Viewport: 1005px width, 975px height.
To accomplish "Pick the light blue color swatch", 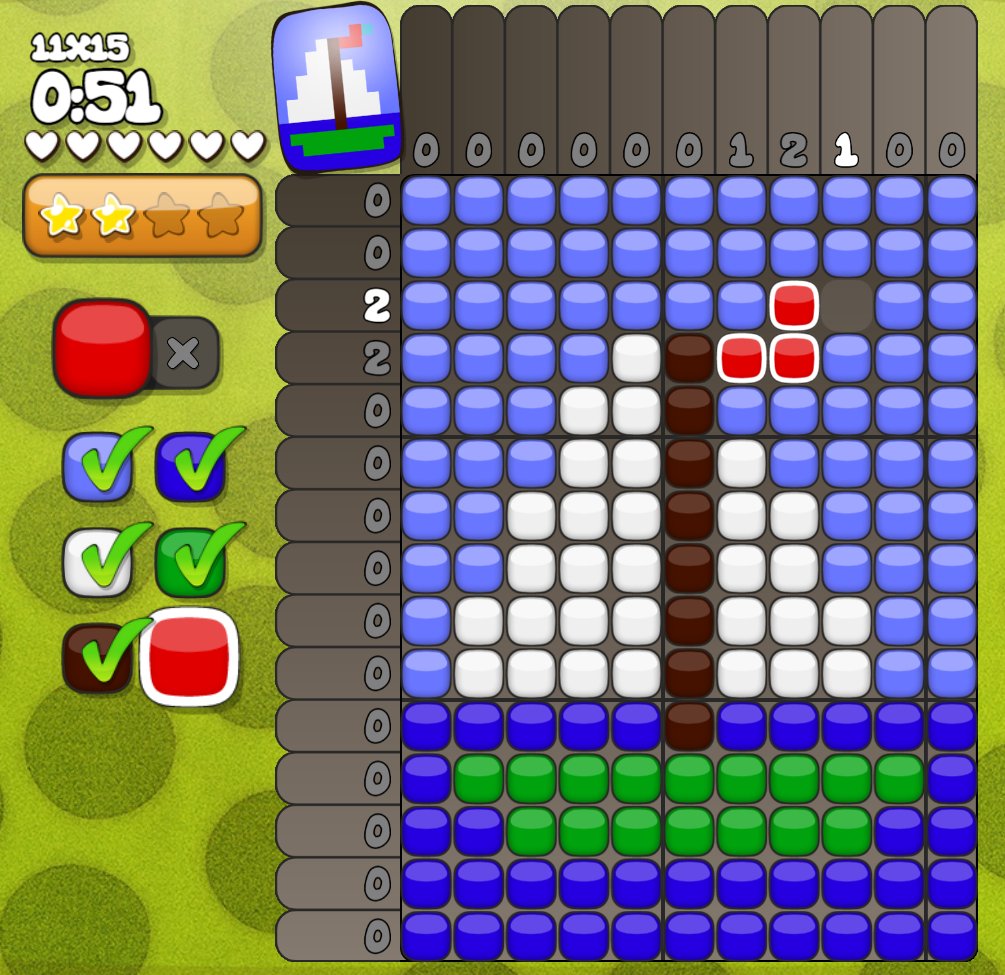I will [x=97, y=467].
